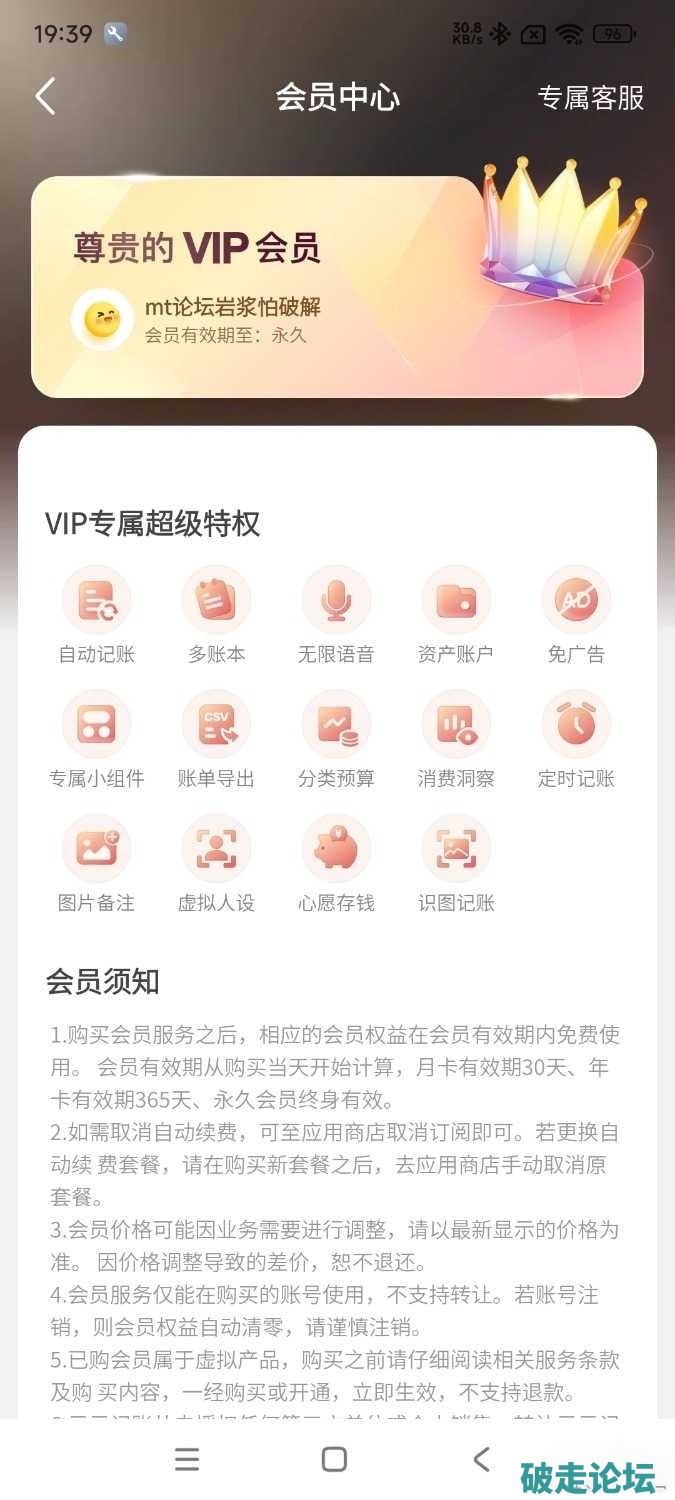Screen dimensions: 675x1500
Task: Open the 图片备注 feature
Action: (x=96, y=849)
